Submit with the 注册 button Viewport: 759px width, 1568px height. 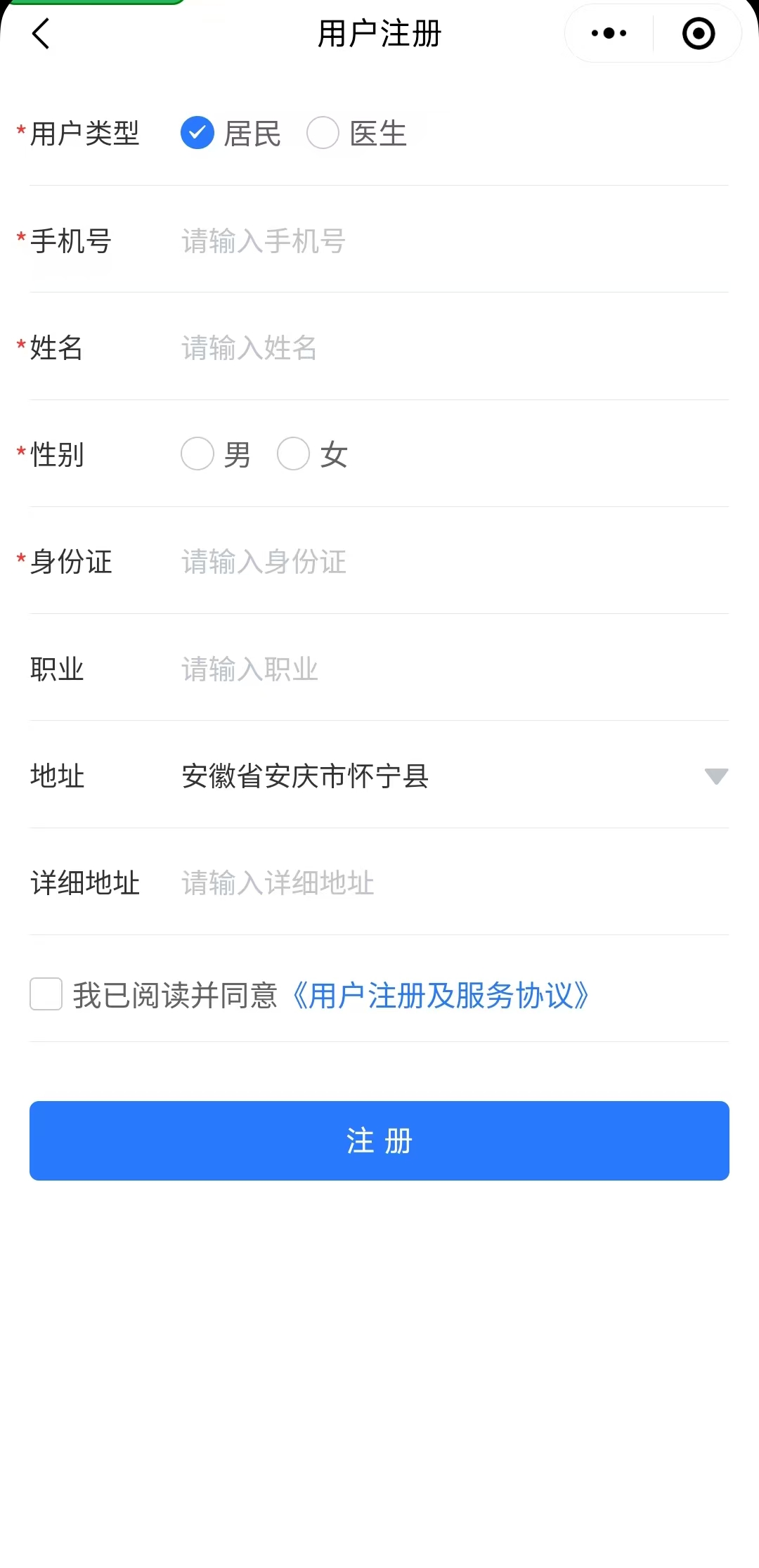[379, 1140]
